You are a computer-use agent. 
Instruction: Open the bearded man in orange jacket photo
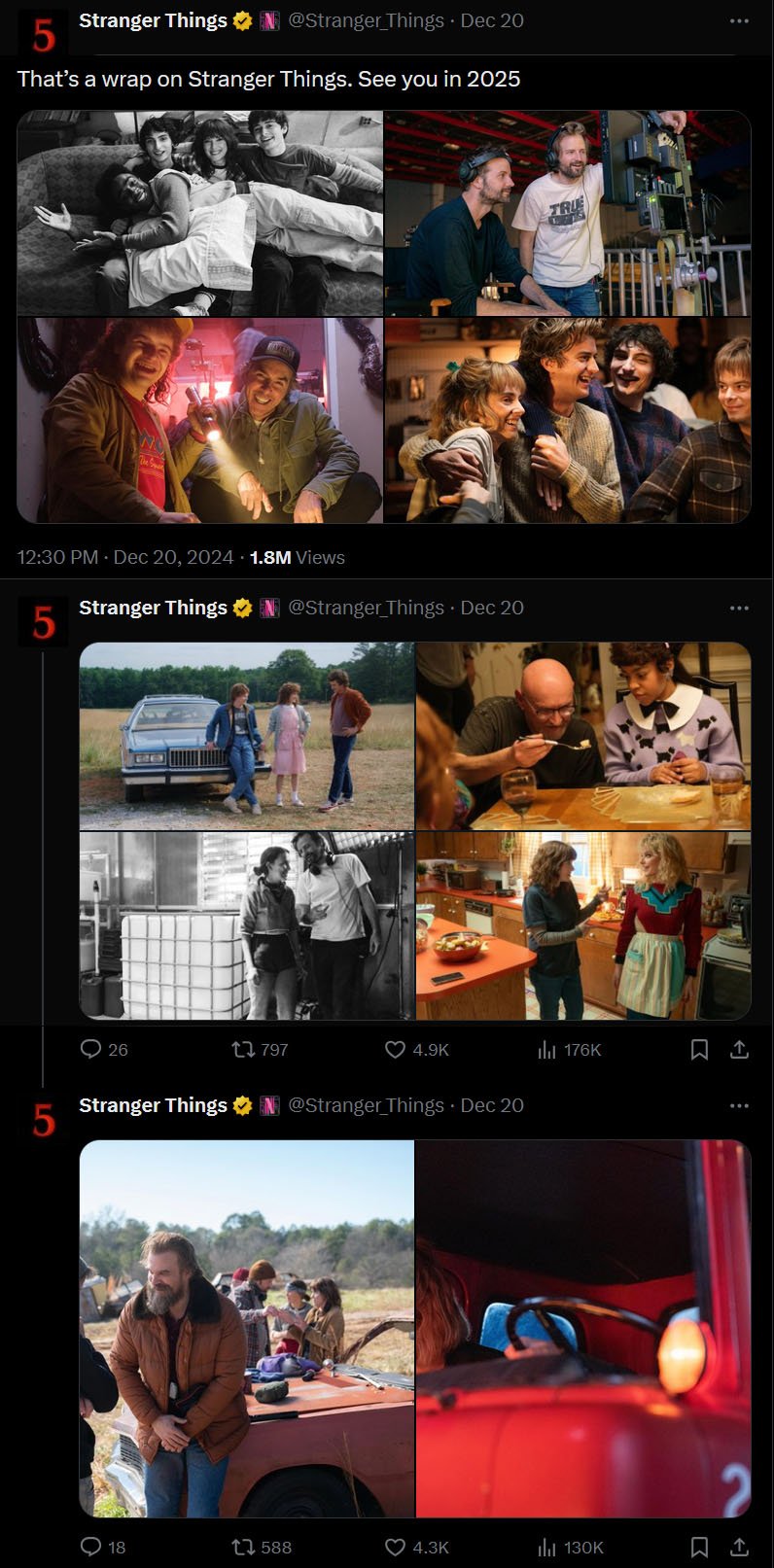[247, 1328]
